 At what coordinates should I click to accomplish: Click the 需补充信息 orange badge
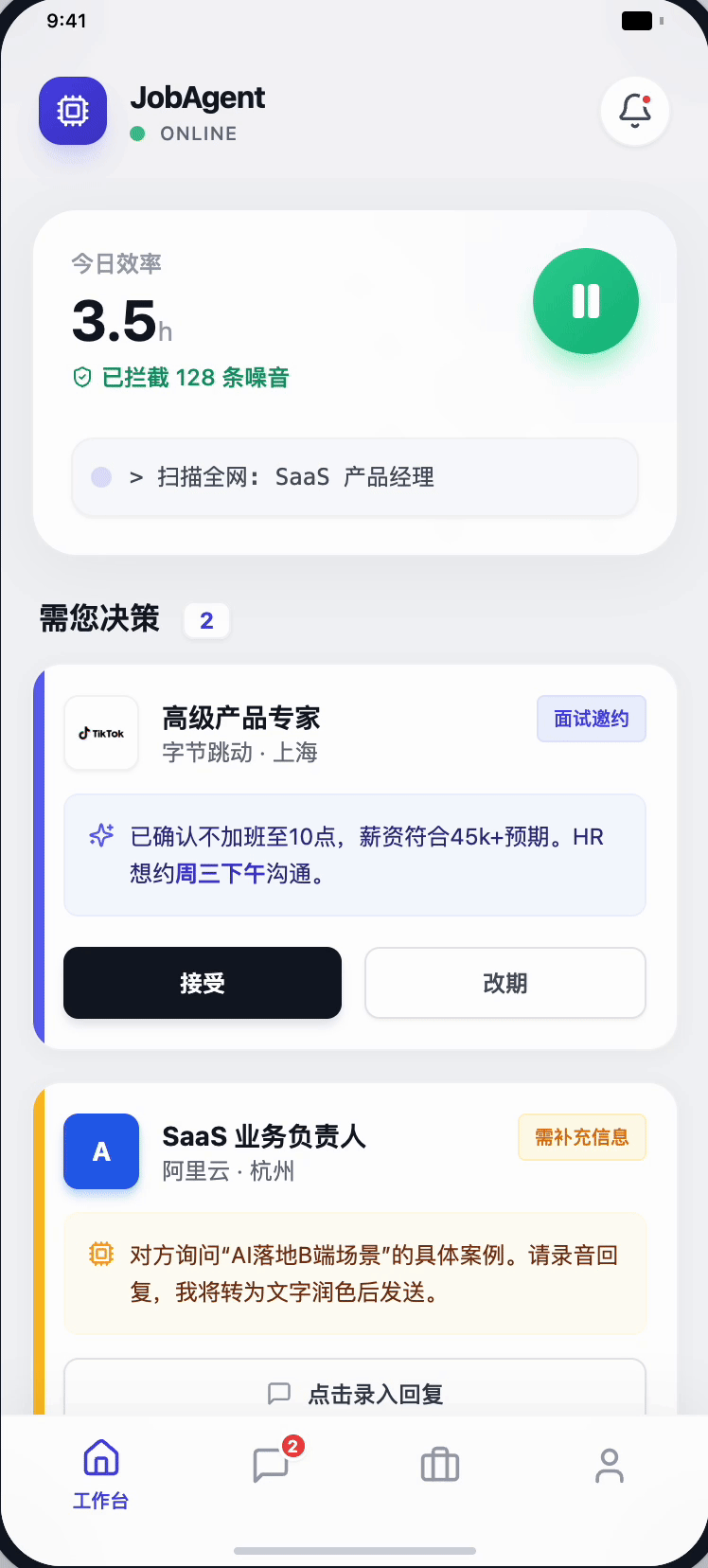tap(581, 1137)
